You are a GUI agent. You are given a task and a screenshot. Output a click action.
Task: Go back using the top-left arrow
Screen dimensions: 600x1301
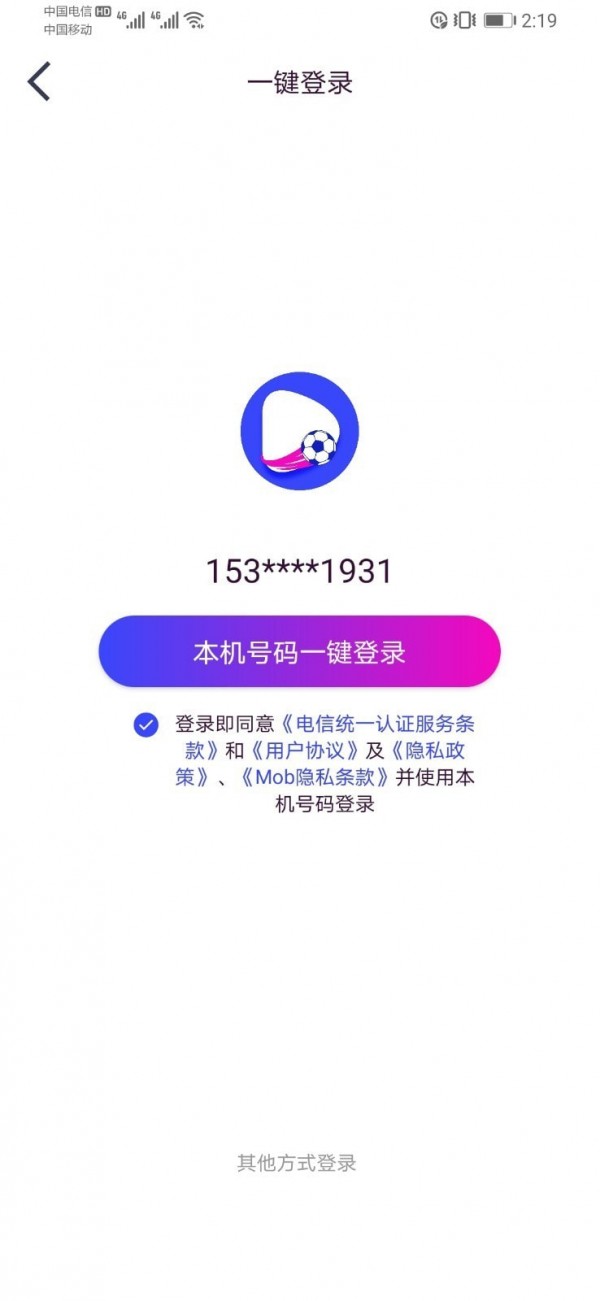pos(39,82)
